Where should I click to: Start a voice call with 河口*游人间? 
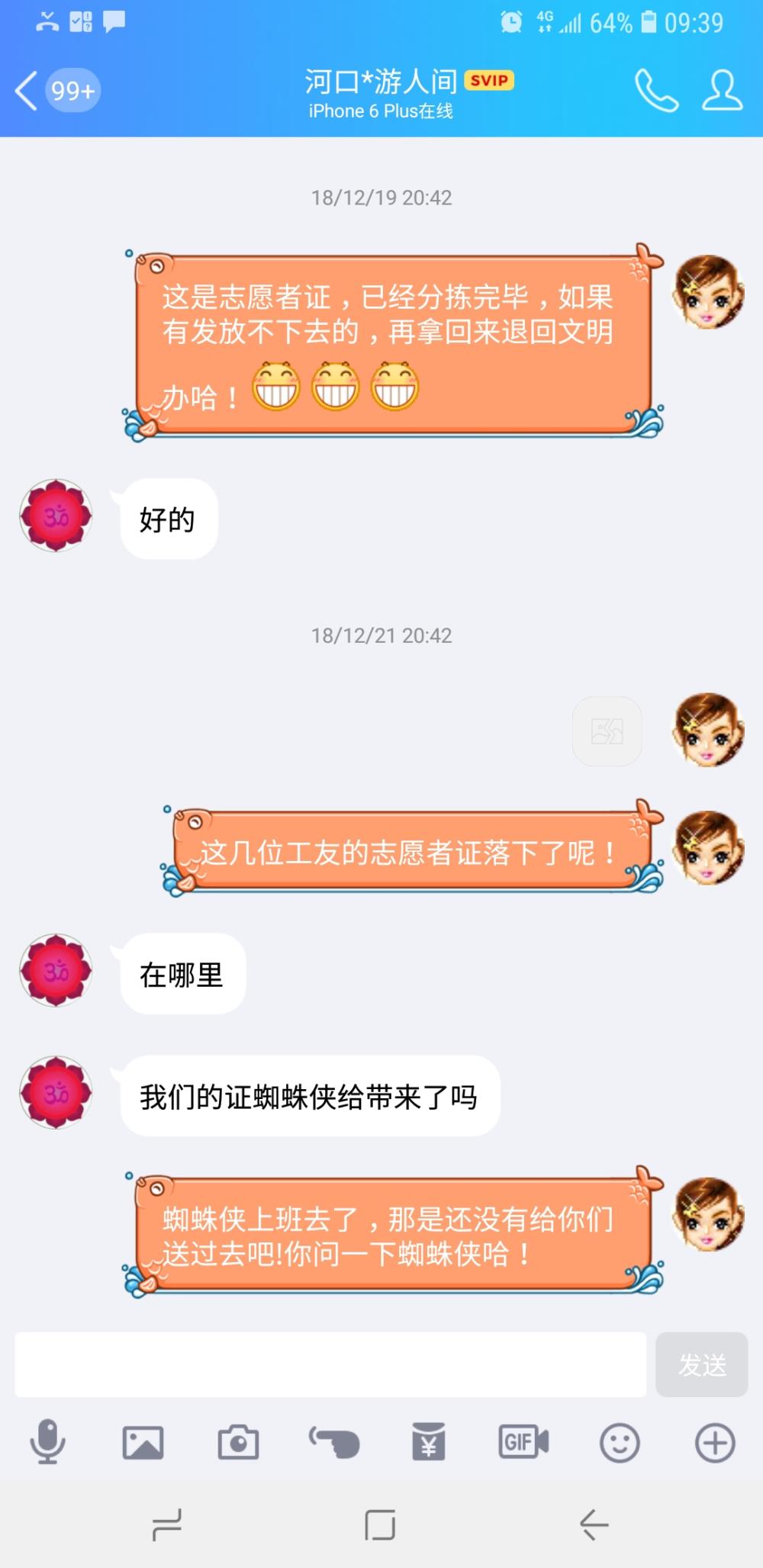coord(656,91)
